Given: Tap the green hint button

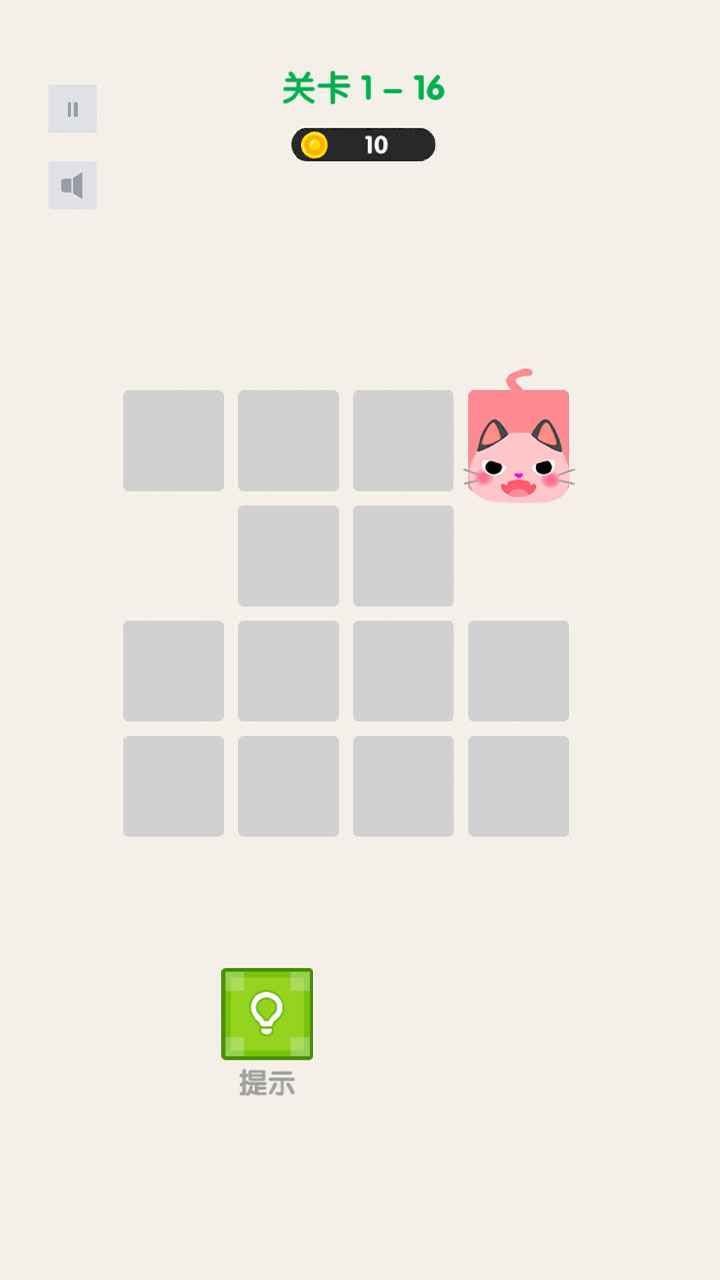Looking at the screenshot, I should tap(267, 1014).
